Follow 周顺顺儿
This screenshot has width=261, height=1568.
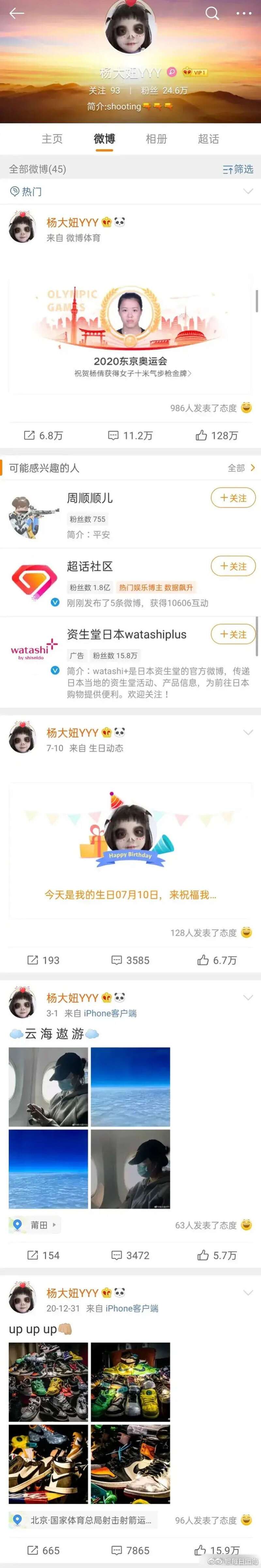point(233,498)
